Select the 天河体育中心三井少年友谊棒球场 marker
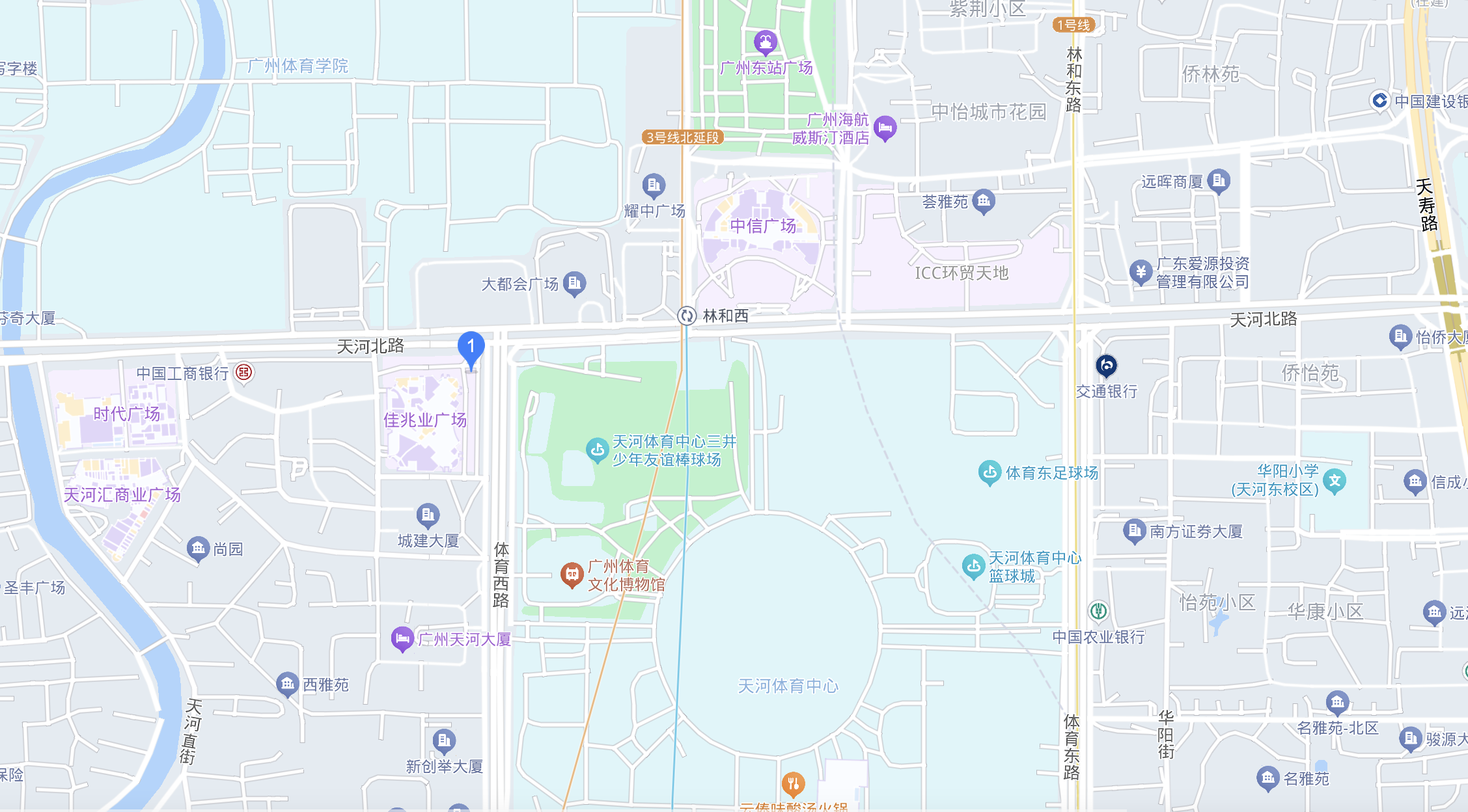The width and height of the screenshot is (1468, 812). 597,450
